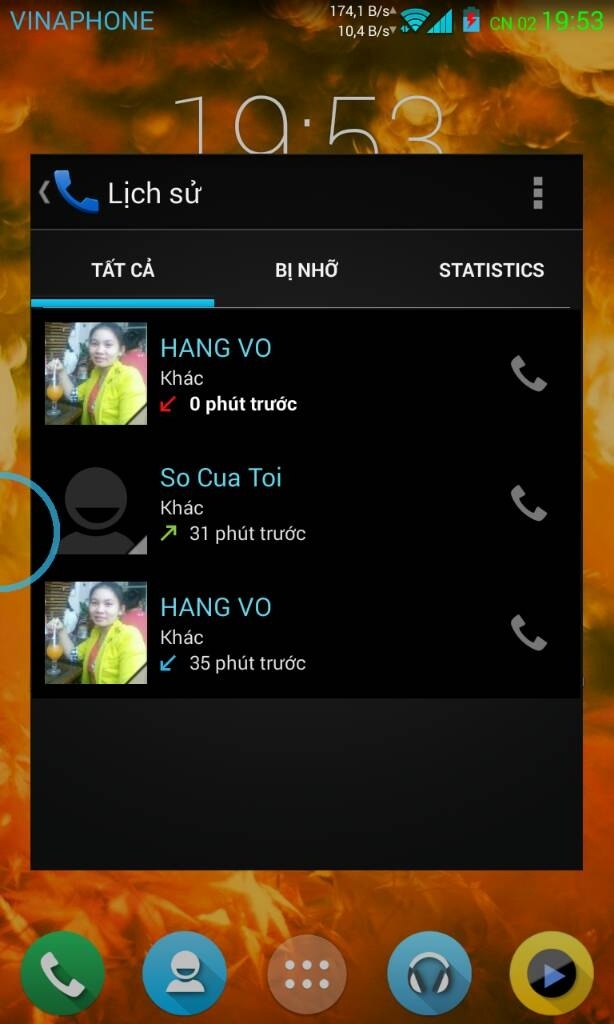Switch to the BỊ NHỠ tab
This screenshot has height=1024, width=614.
click(x=306, y=270)
